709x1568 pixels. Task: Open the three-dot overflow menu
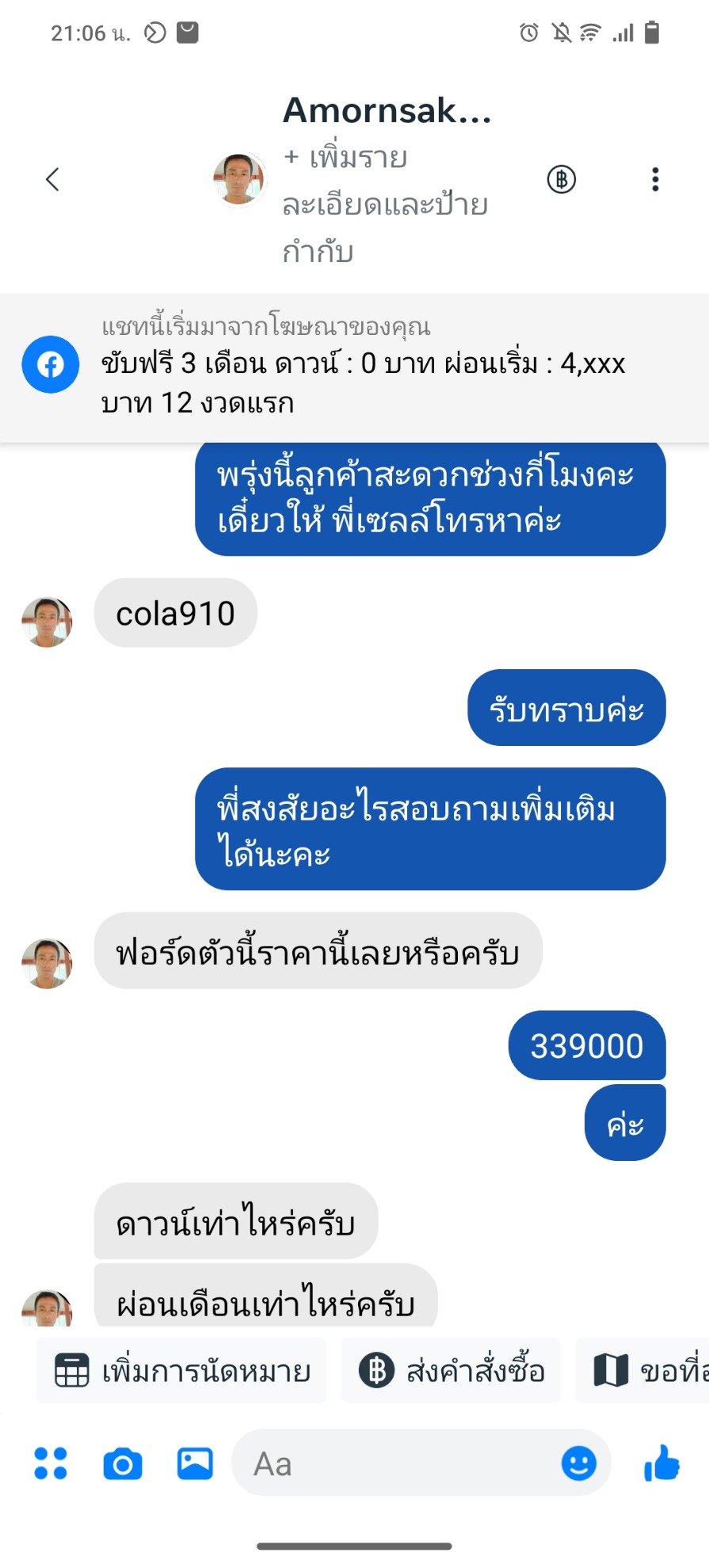[655, 180]
